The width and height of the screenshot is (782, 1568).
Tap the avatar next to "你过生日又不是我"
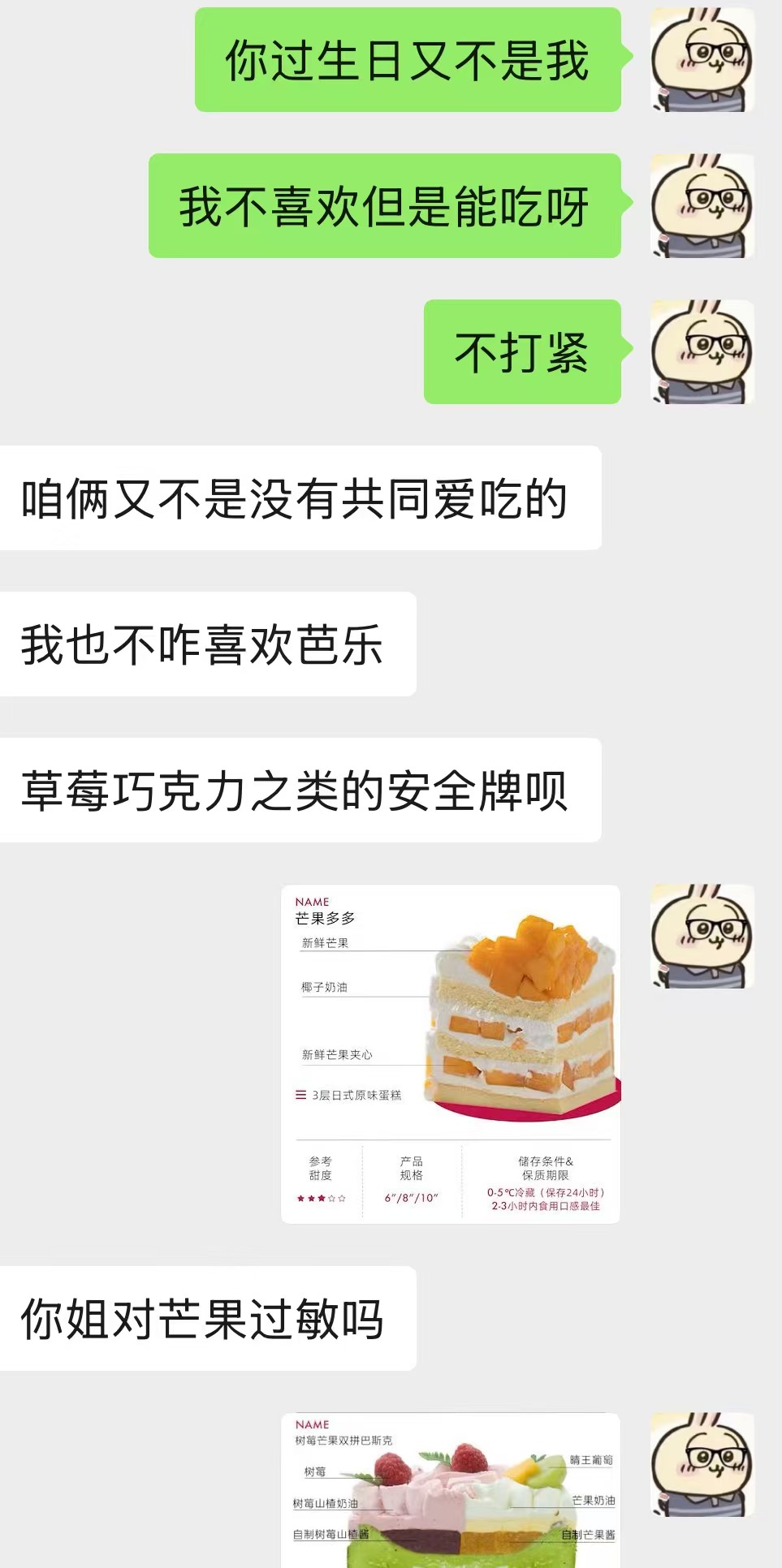pos(703,60)
